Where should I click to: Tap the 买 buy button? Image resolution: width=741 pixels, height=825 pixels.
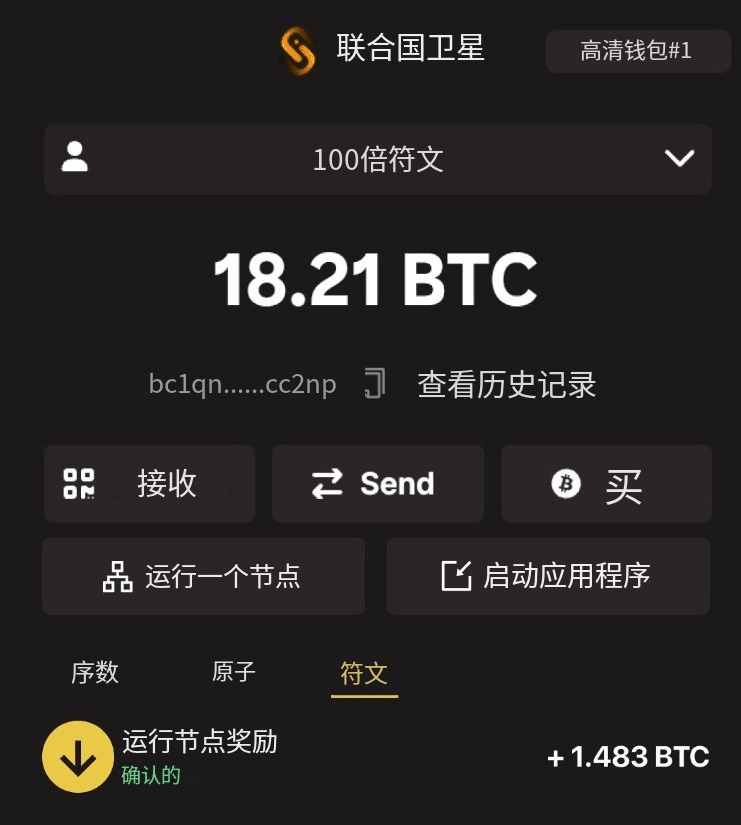[606, 484]
